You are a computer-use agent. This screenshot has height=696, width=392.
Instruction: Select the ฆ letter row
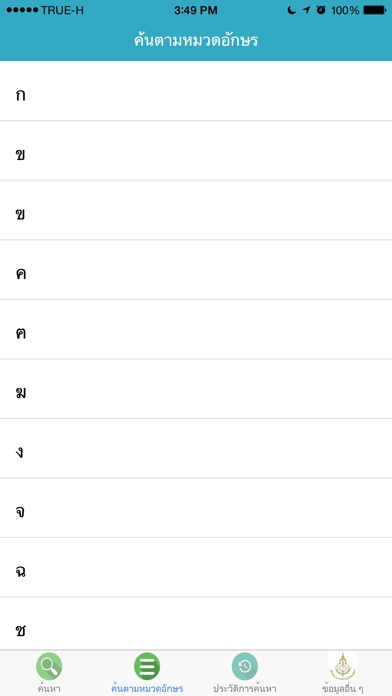coord(196,388)
